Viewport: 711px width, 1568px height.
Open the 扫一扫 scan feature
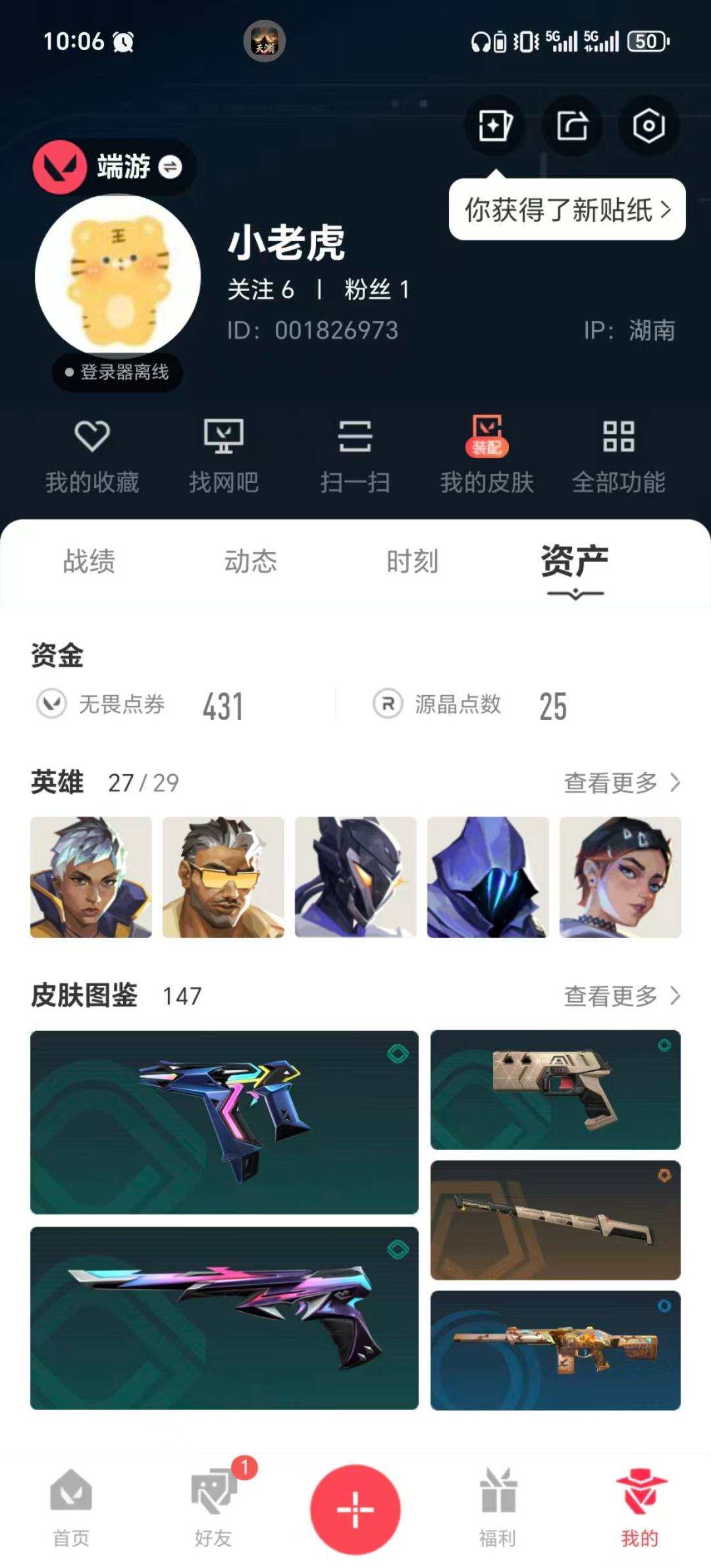click(x=355, y=454)
